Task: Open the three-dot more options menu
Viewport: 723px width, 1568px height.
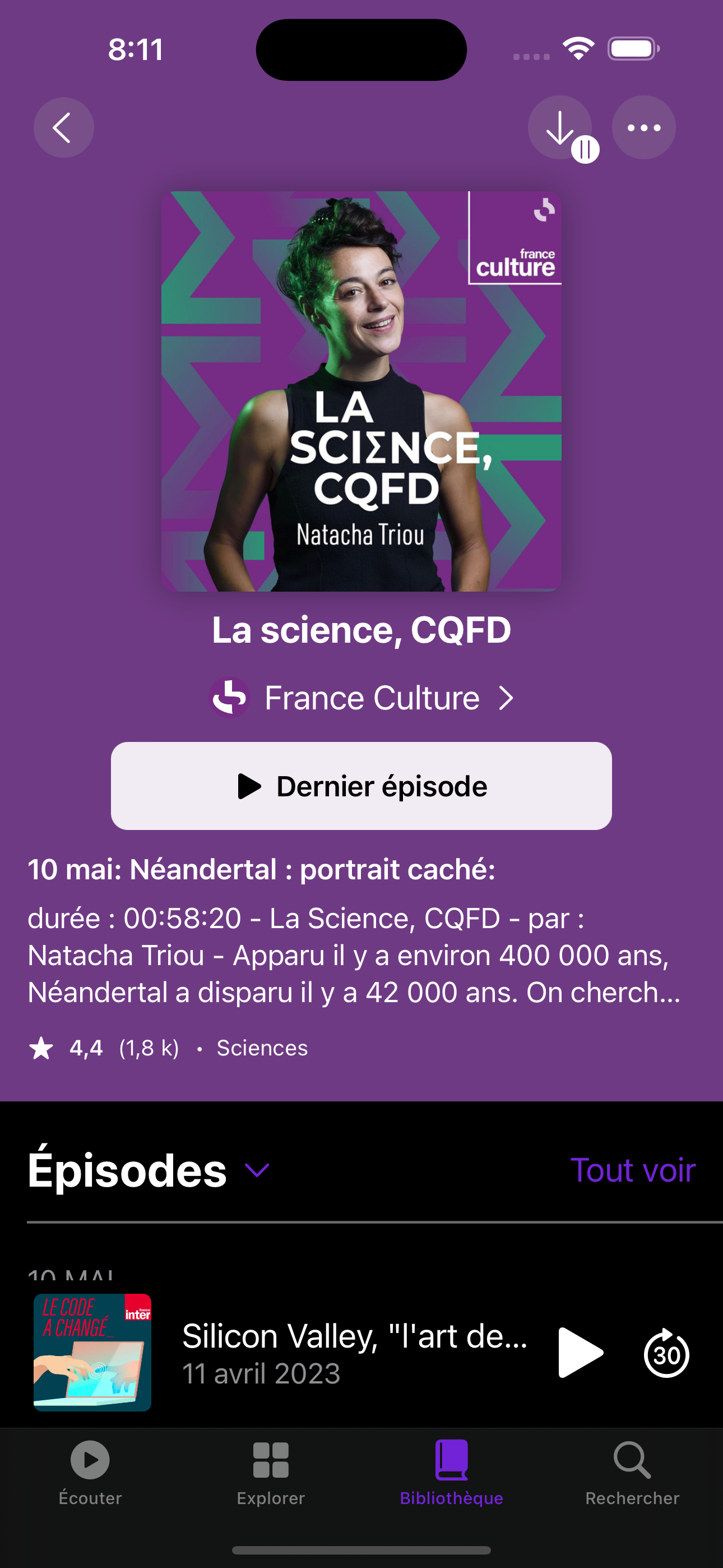Action: (643, 128)
